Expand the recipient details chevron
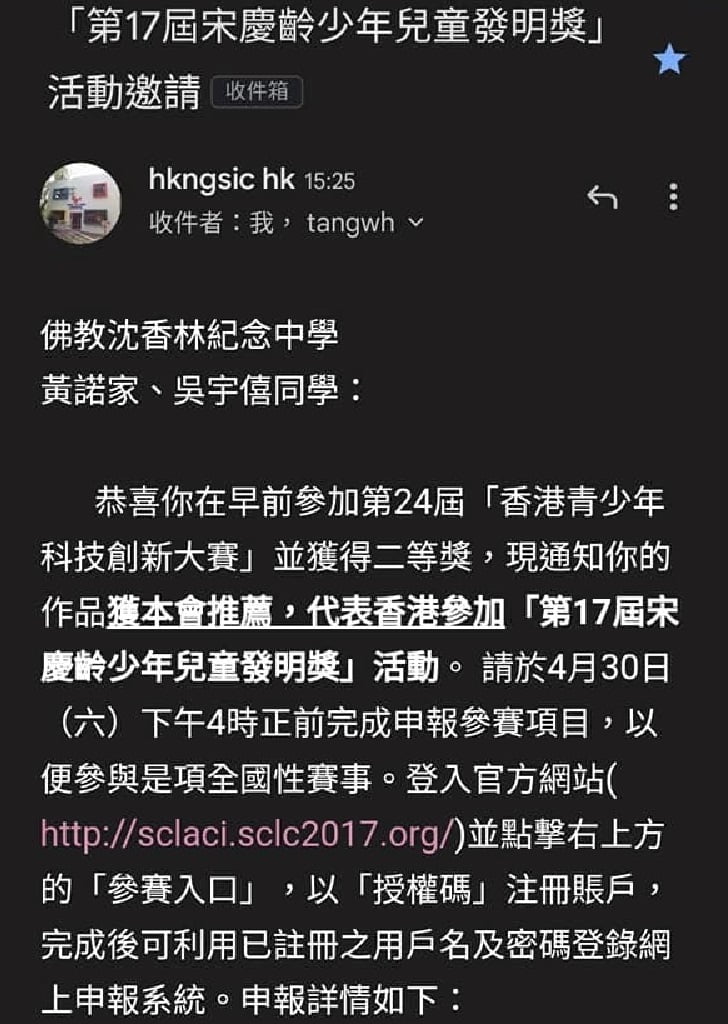Image resolution: width=728 pixels, height=1024 pixels. pyautogui.click(x=416, y=222)
